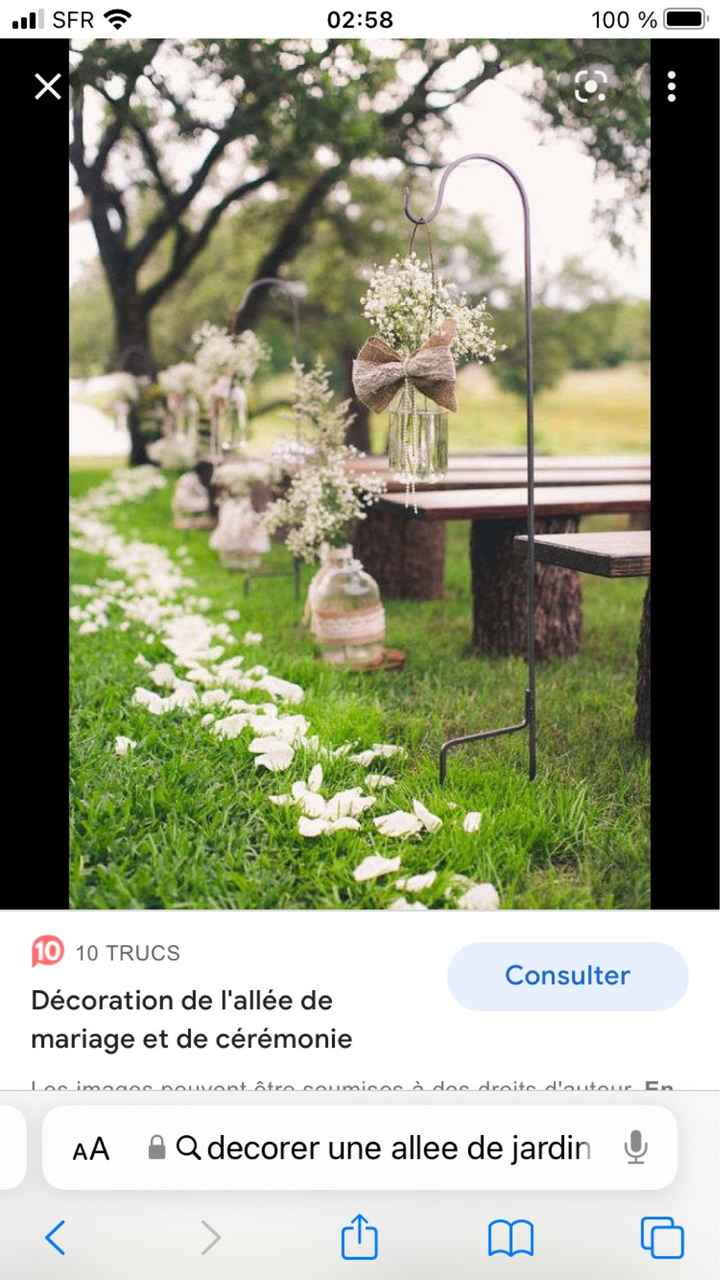Open the Share sheet icon
The height and width of the screenshot is (1280, 720).
[359, 1238]
